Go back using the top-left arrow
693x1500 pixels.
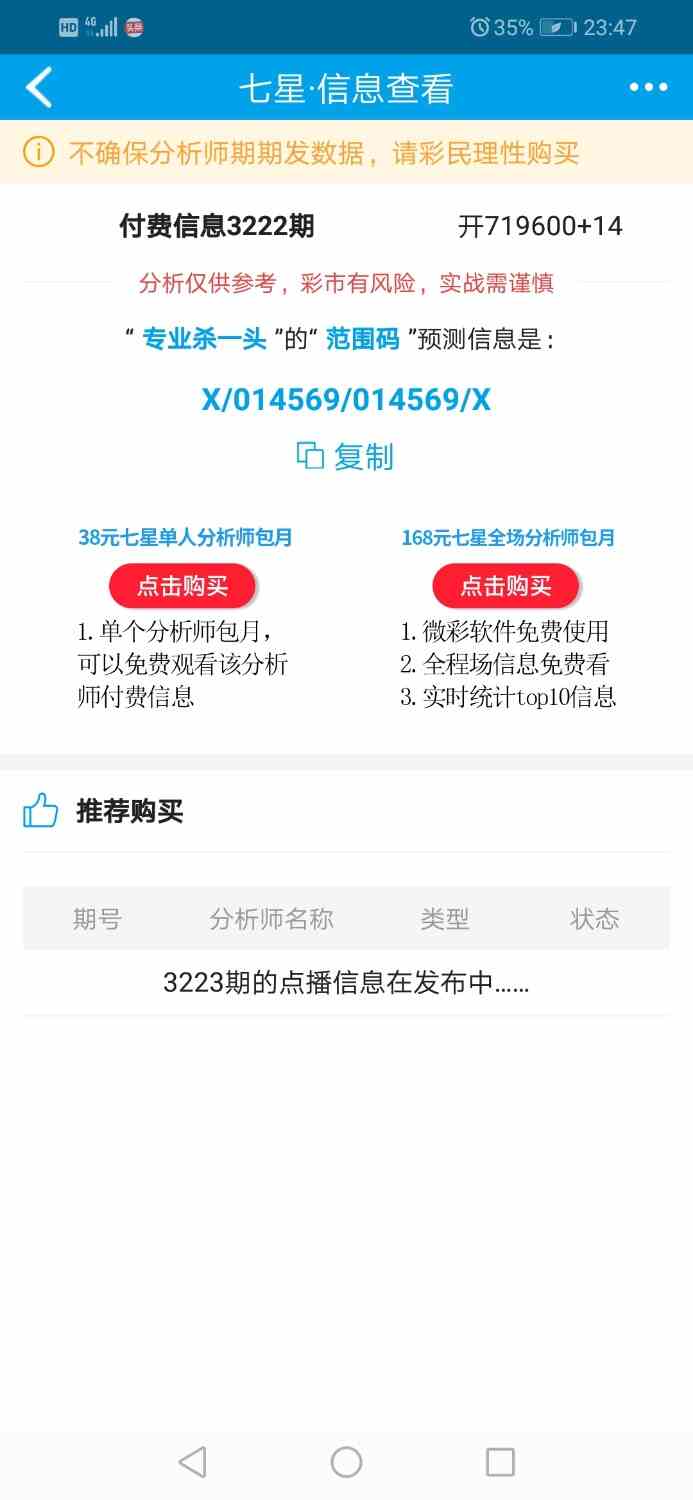(x=39, y=88)
